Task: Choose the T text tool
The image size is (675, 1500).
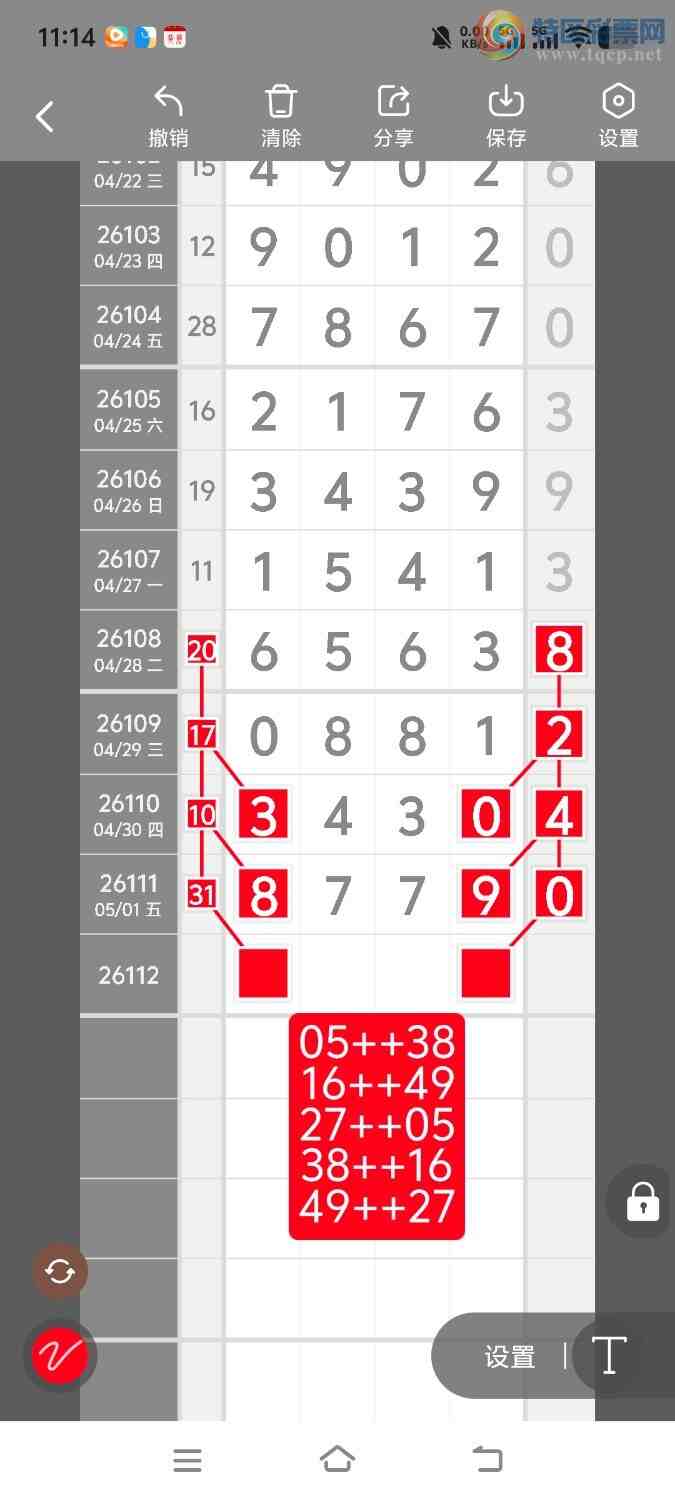Action: pyautogui.click(x=609, y=1356)
